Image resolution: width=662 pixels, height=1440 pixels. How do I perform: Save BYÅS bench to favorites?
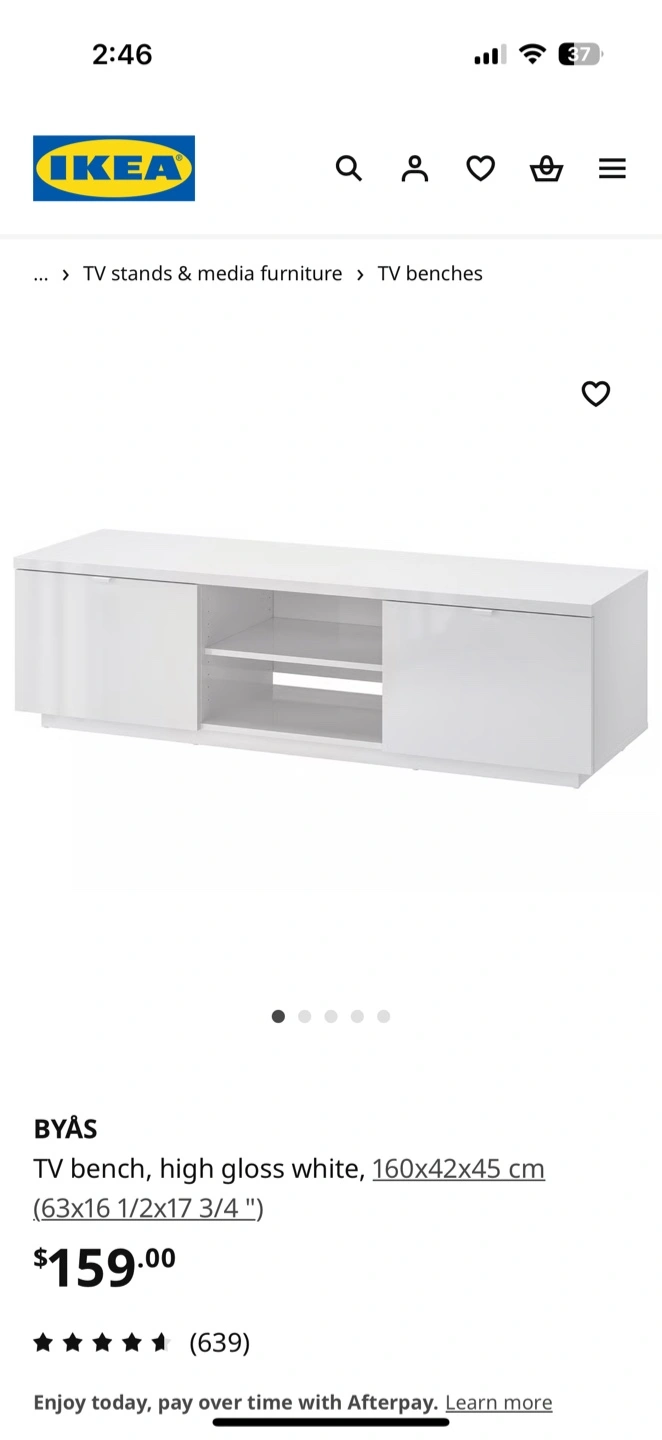pos(596,394)
